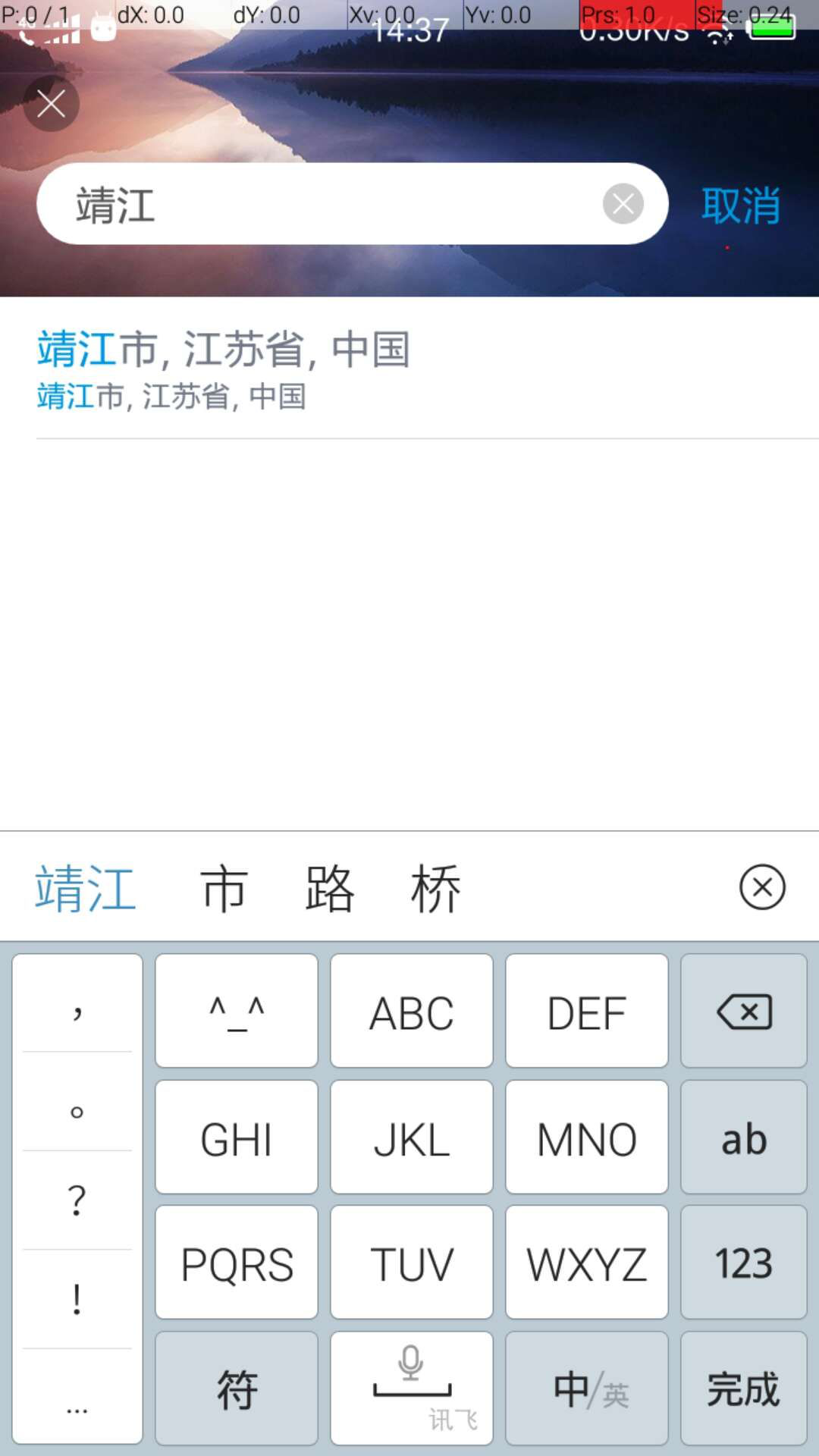Choose keyboard candidate 路
The width and height of the screenshot is (819, 1456).
point(329,888)
